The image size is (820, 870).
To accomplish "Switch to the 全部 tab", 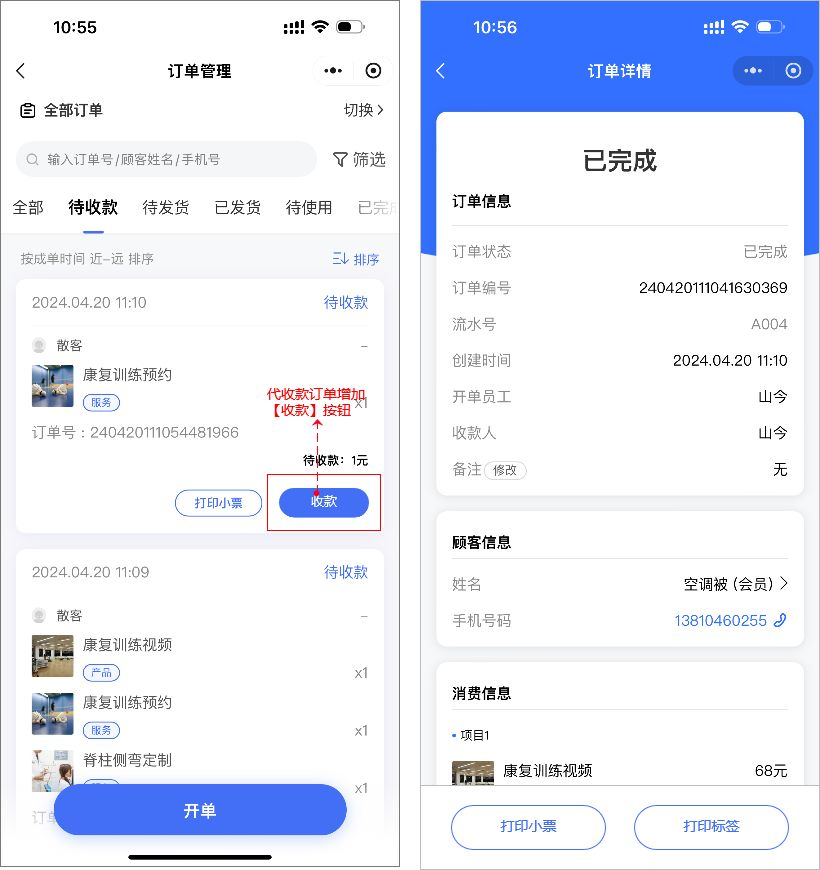I will tap(28, 207).
